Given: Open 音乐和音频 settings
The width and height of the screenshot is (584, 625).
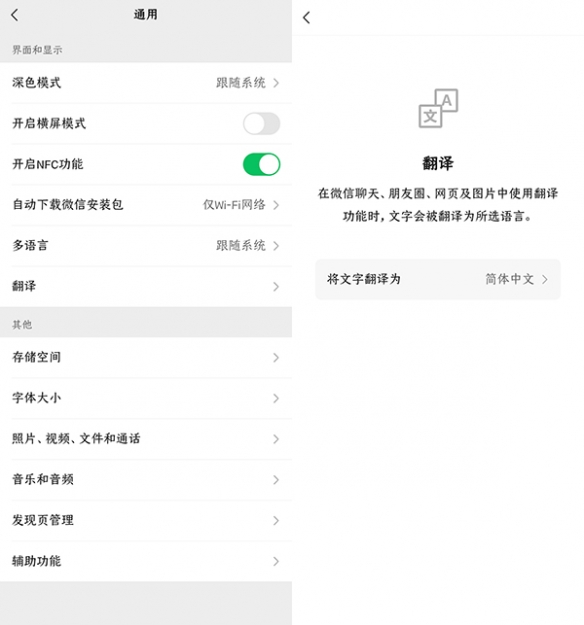Looking at the screenshot, I should pos(146,480).
